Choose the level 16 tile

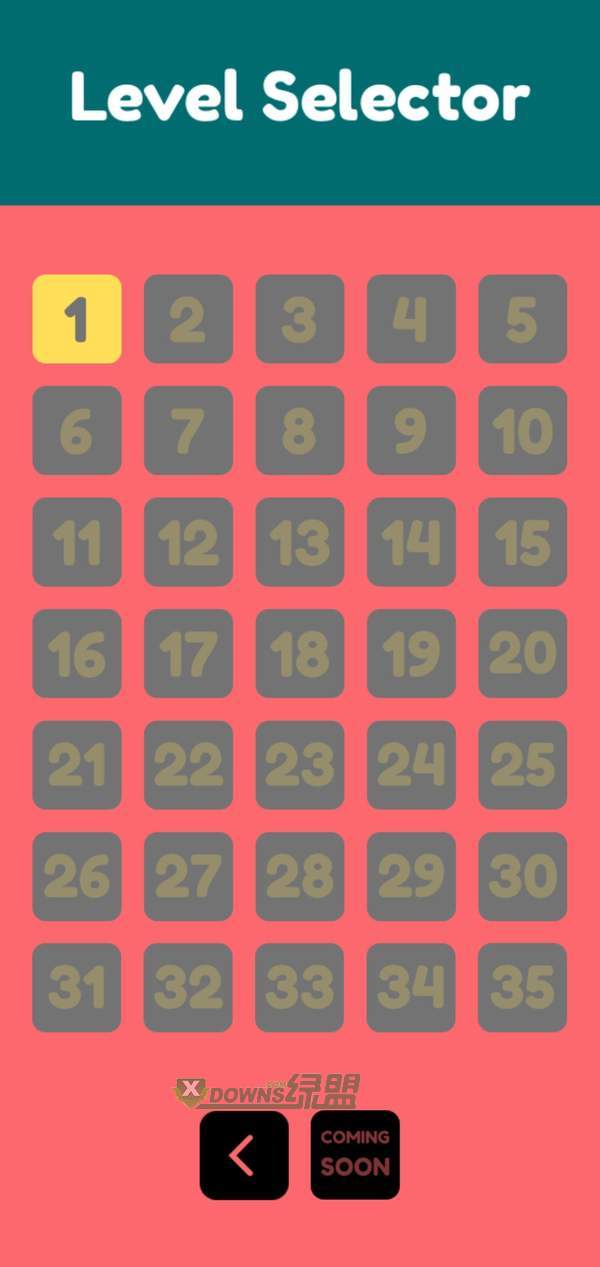pos(77,653)
